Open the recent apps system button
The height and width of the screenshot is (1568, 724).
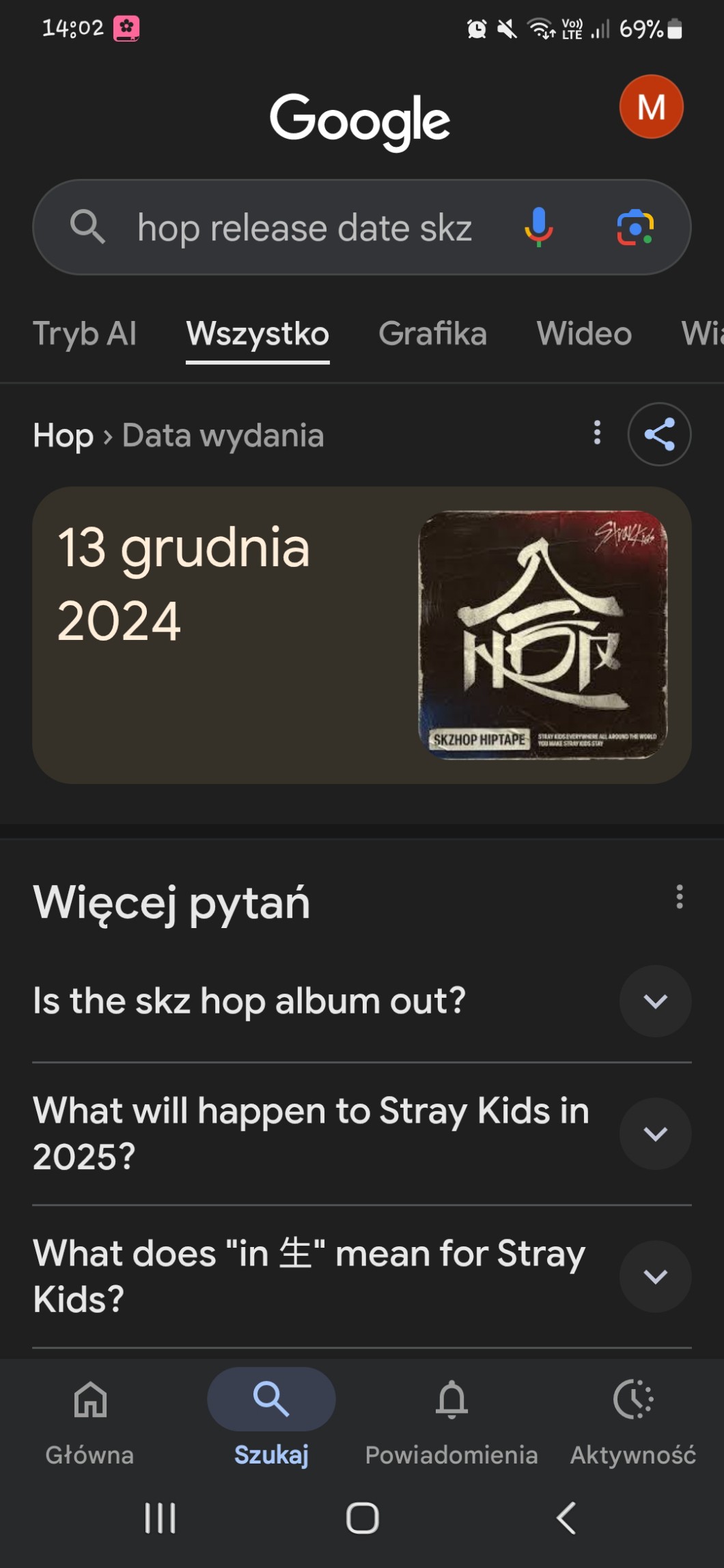[161, 1518]
